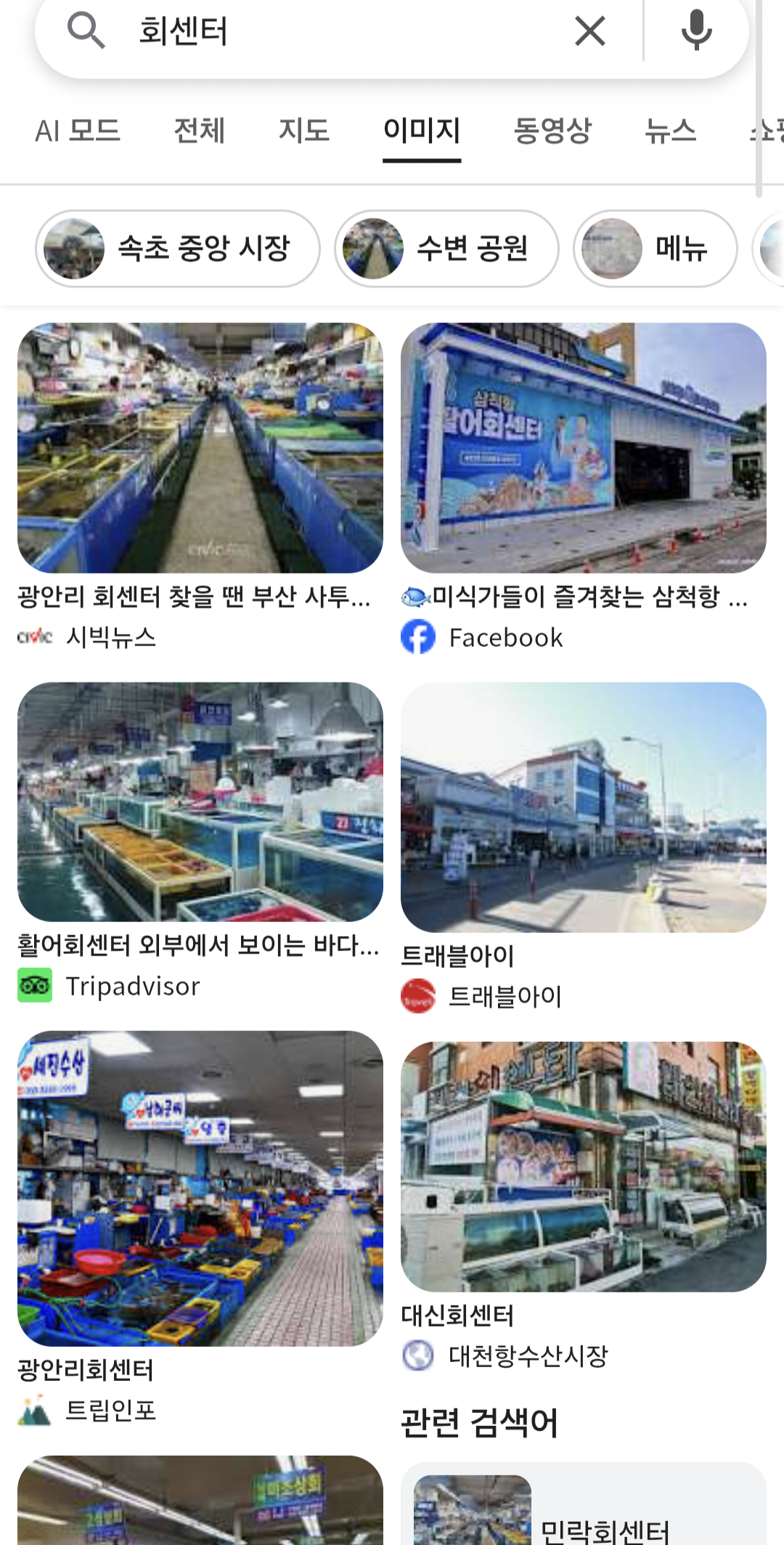This screenshot has width=784, height=1545.
Task: Start voice search with the microphone
Action: click(x=696, y=32)
